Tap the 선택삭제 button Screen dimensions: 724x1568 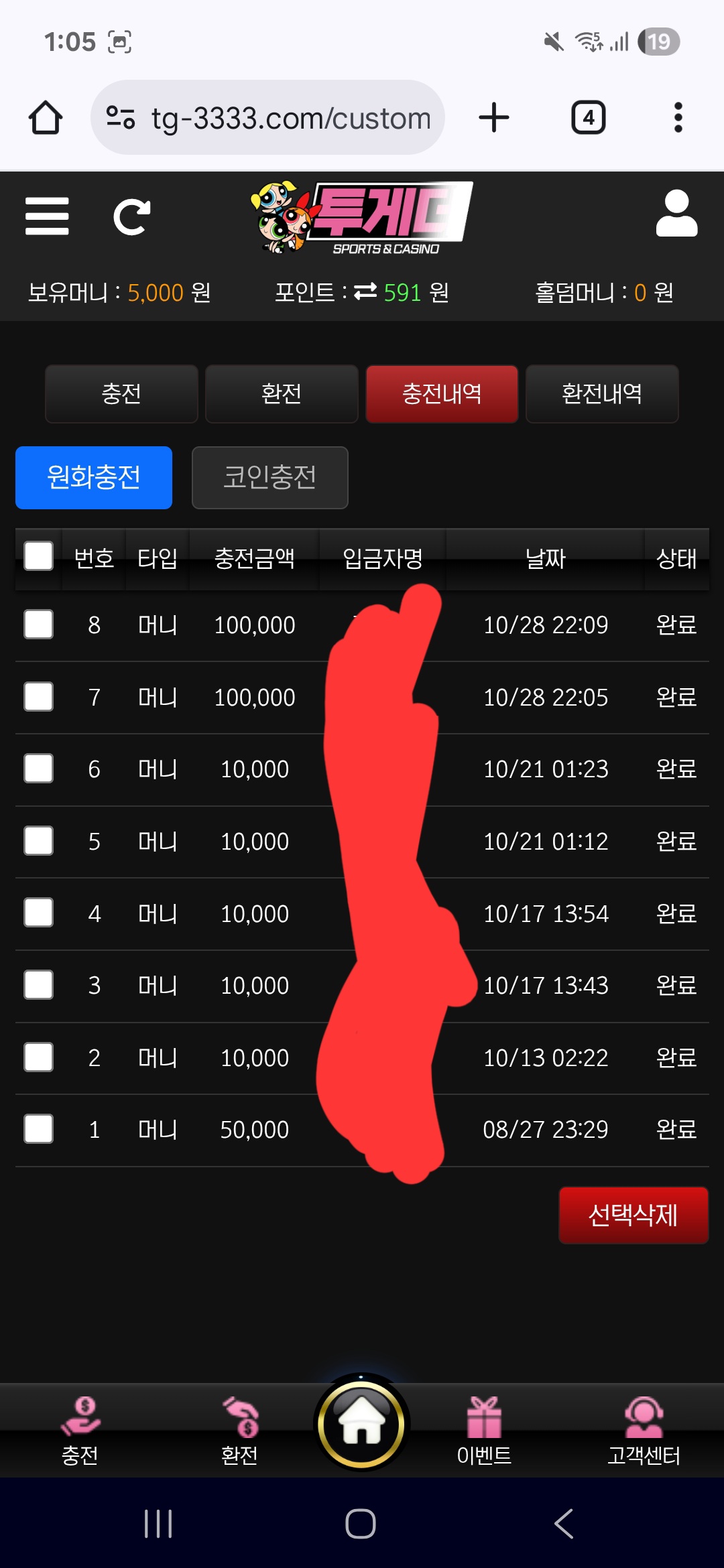pos(633,1215)
